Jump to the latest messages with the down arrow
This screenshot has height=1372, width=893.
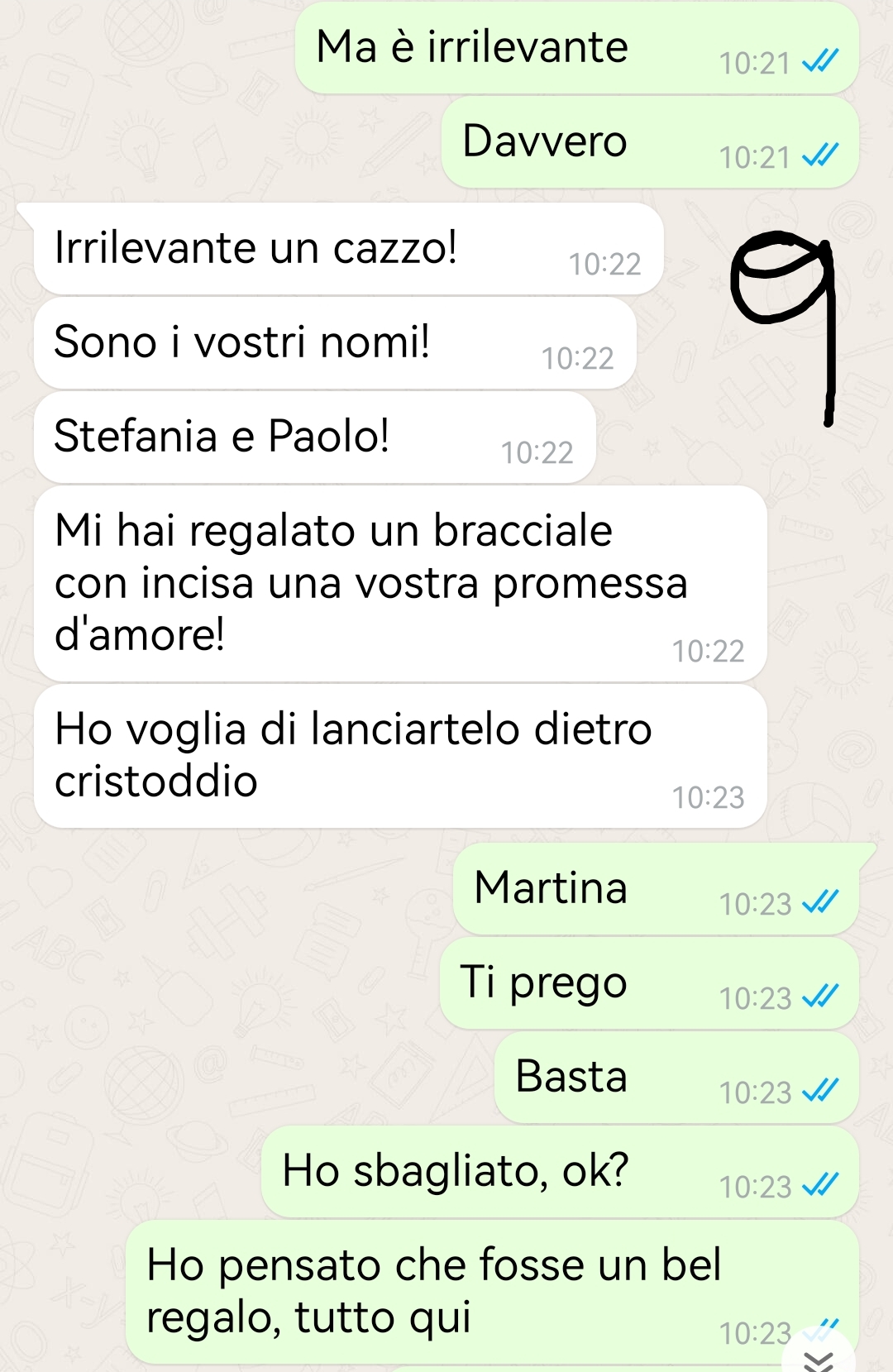[x=819, y=1360]
